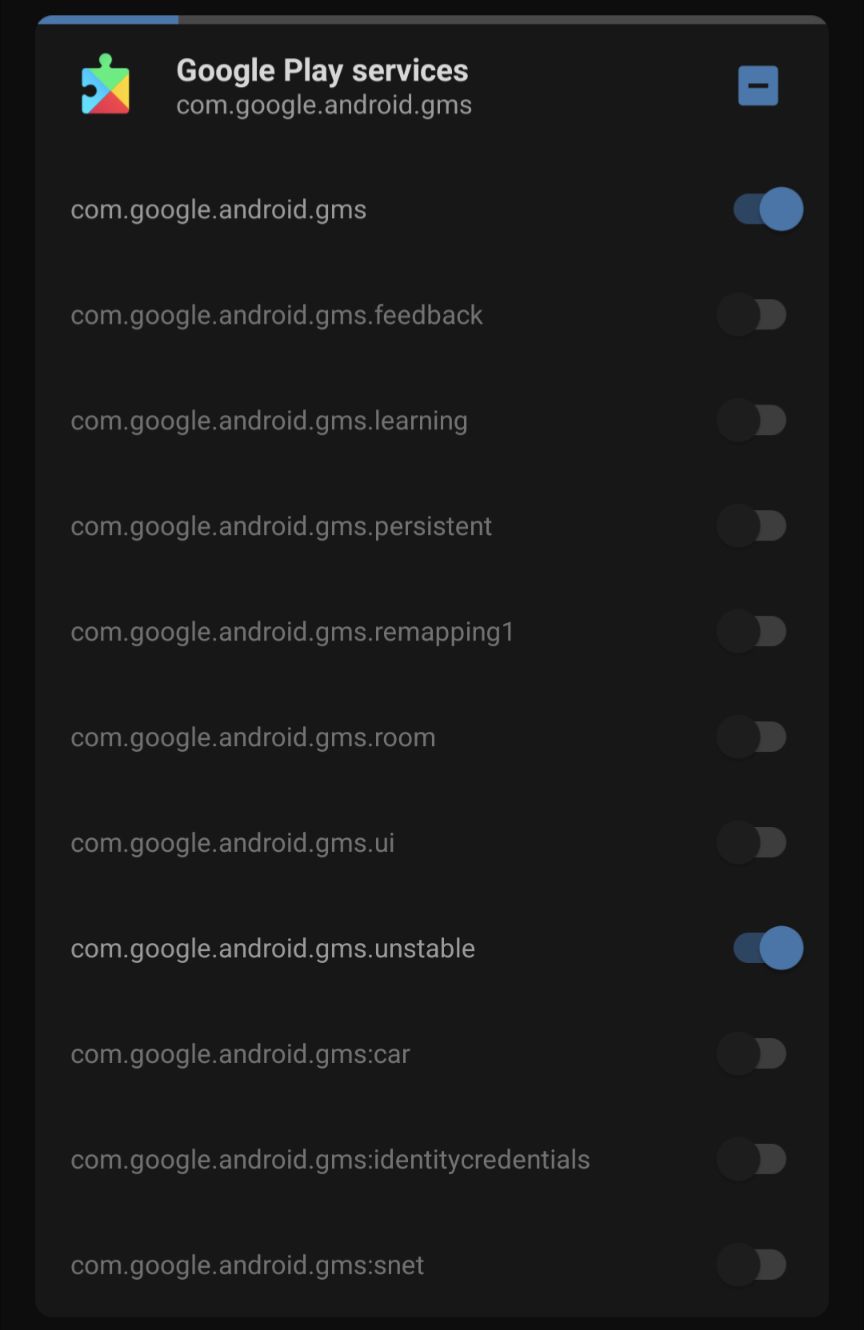Toggle on gms.remapping1
The image size is (864, 1330).
(752, 632)
